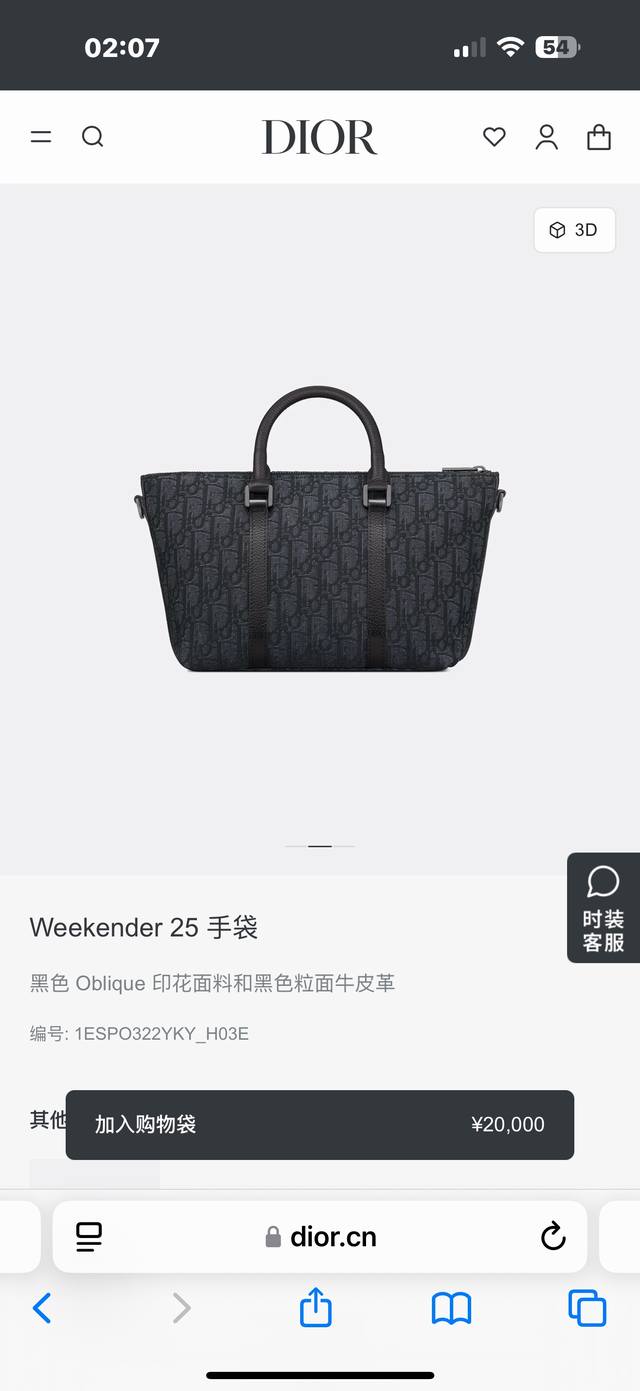
Task: View the bag in 3D
Action: 574,230
